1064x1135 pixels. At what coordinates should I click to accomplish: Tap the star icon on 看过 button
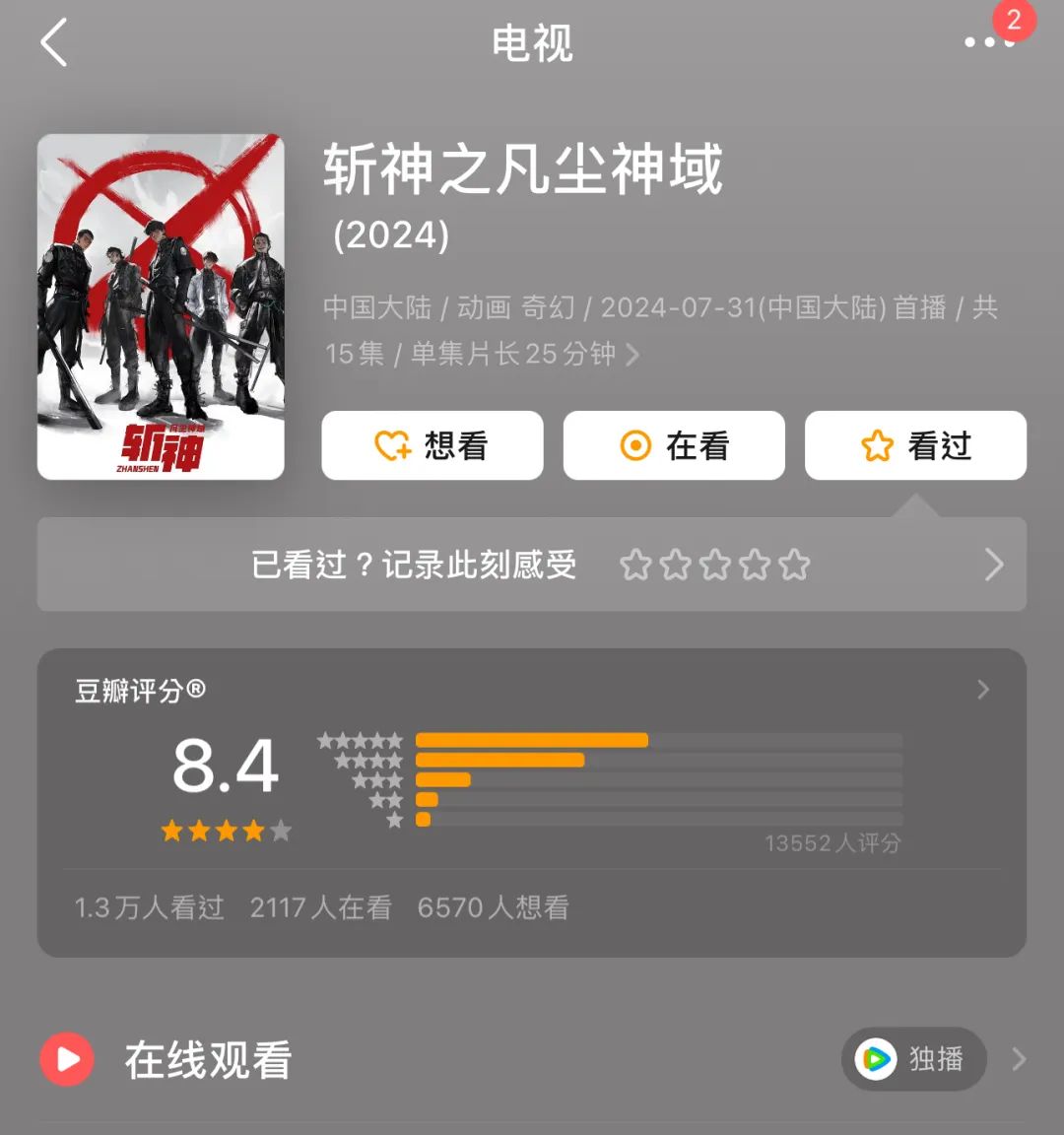click(x=877, y=445)
